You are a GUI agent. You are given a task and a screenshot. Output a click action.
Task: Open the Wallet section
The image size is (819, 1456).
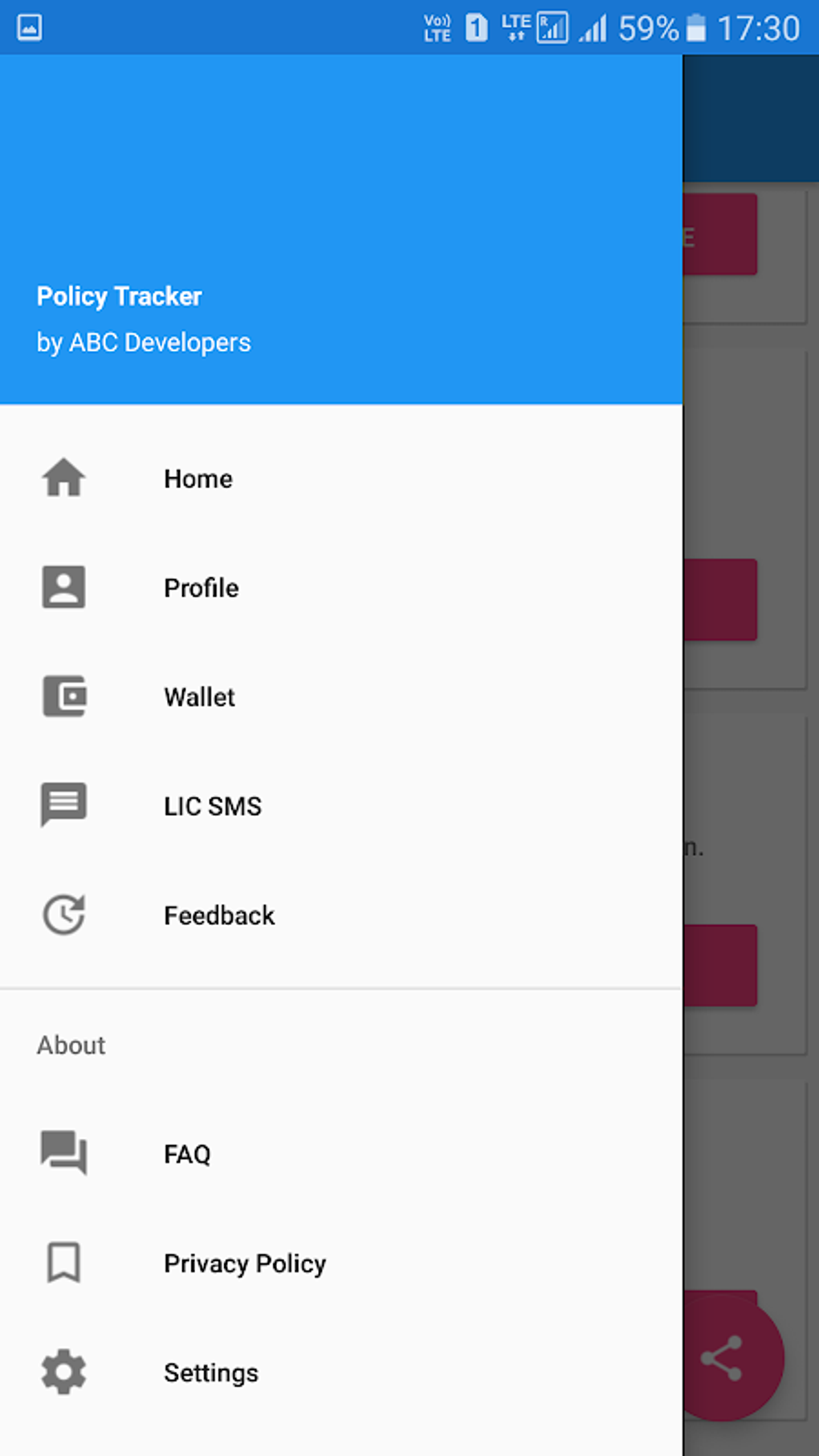tap(199, 697)
